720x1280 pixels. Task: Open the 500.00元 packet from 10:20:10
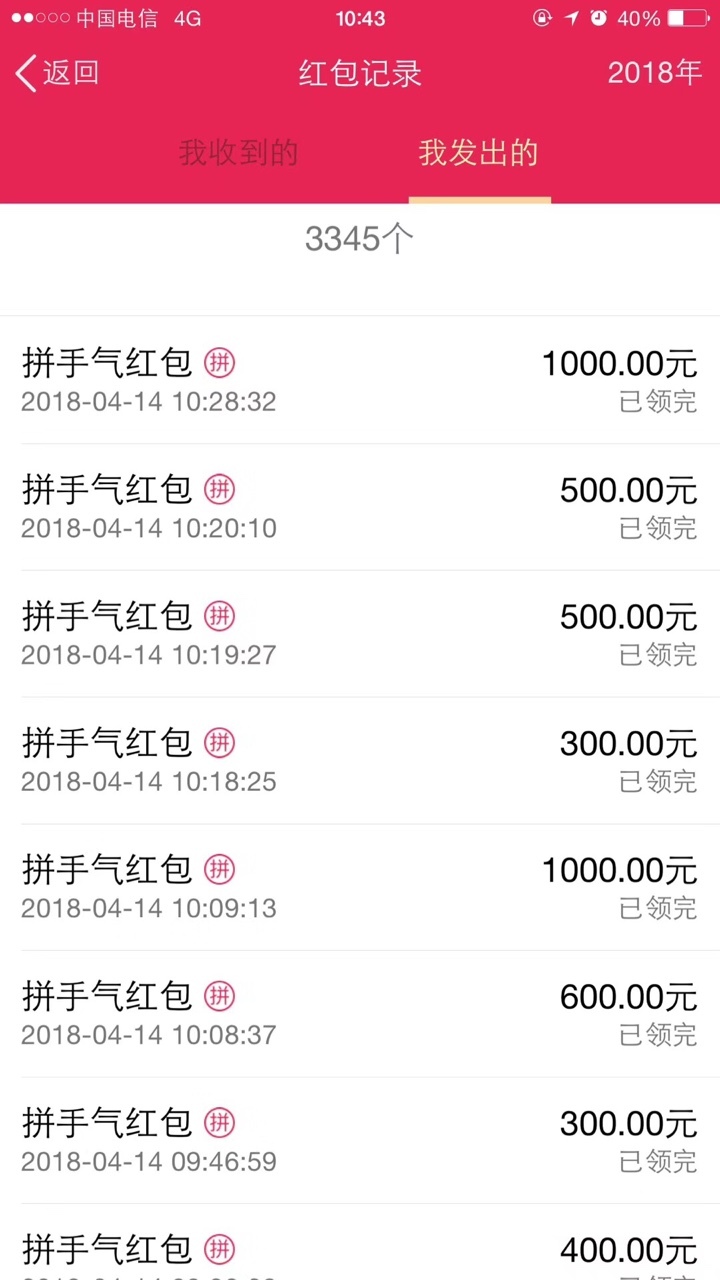(x=360, y=507)
